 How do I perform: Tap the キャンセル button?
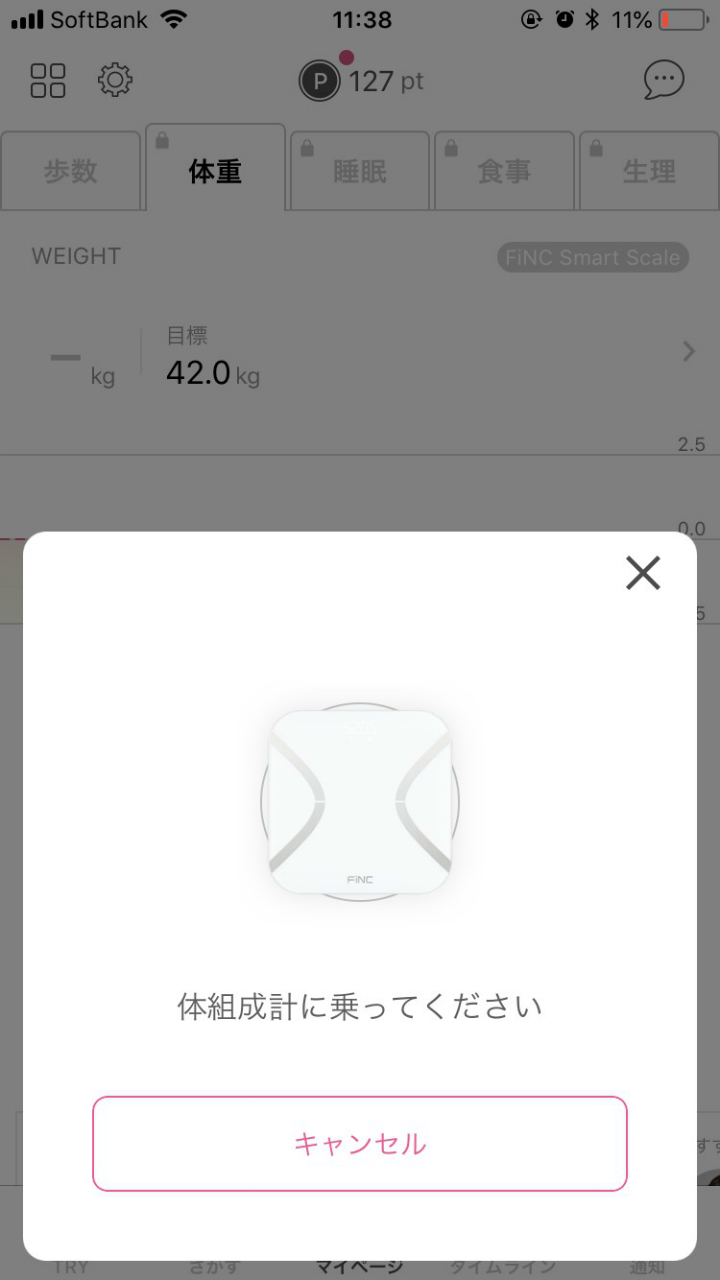point(360,1143)
